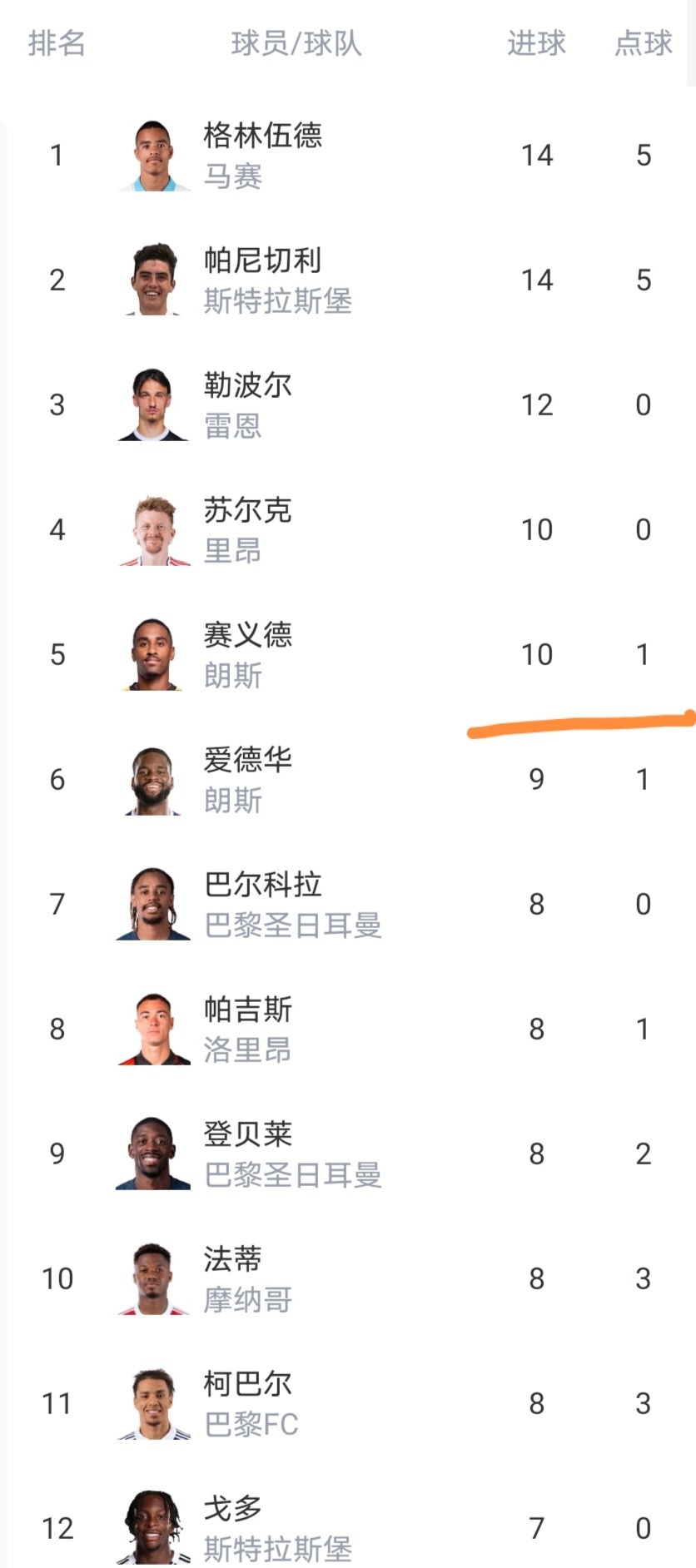The image size is (696, 1568).
Task: Click the 马赛 team name
Action: (235, 177)
